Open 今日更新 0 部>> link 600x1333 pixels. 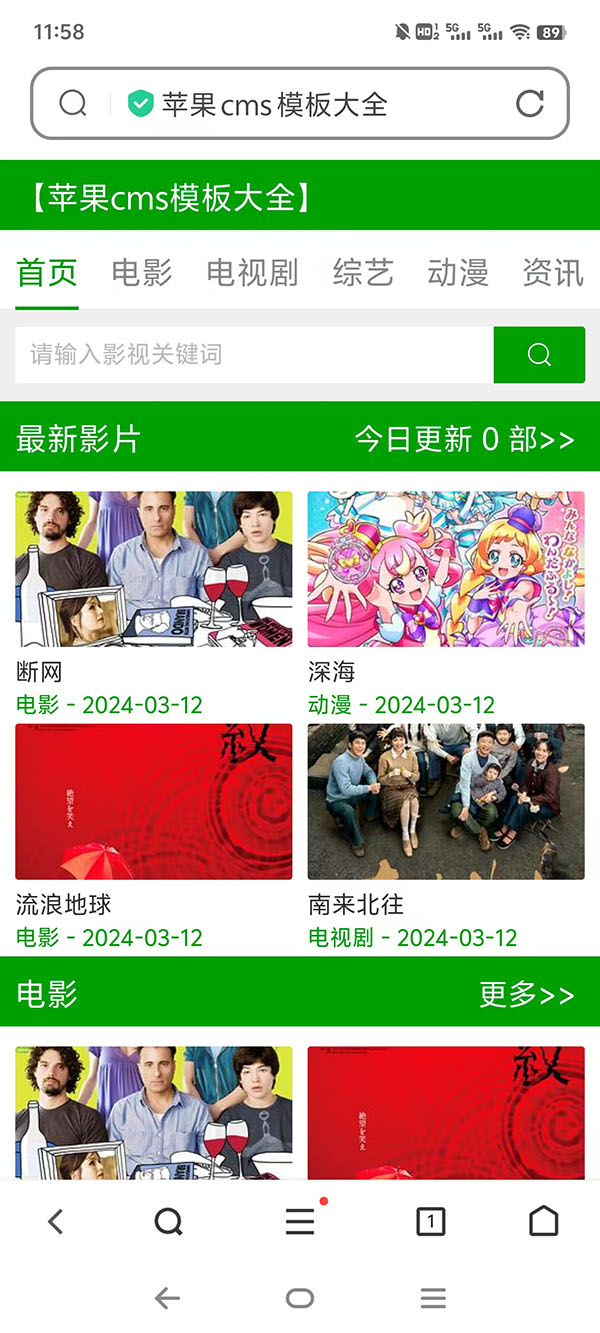tap(464, 438)
